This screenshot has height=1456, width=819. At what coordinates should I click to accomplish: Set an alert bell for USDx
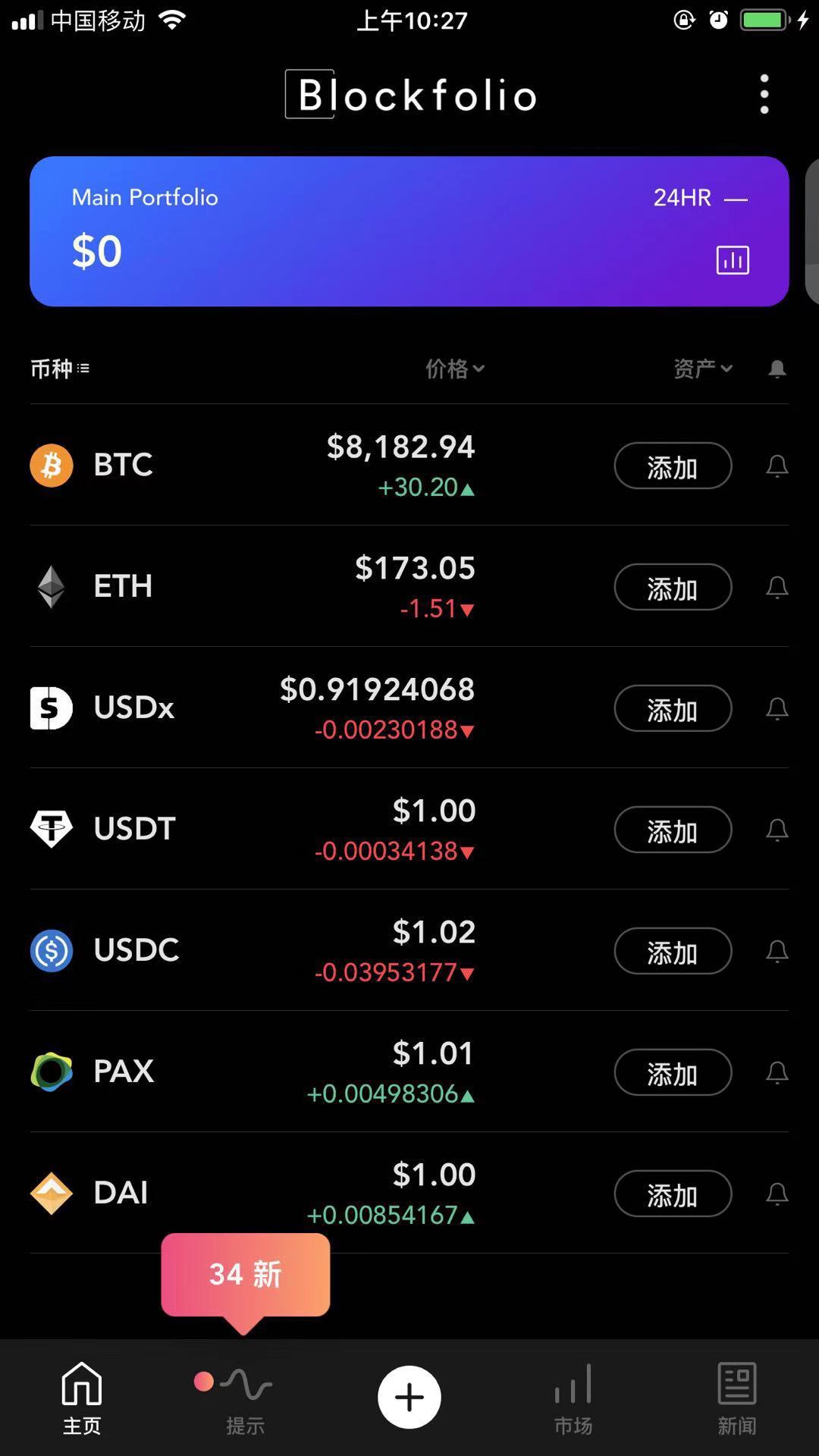[777, 708]
